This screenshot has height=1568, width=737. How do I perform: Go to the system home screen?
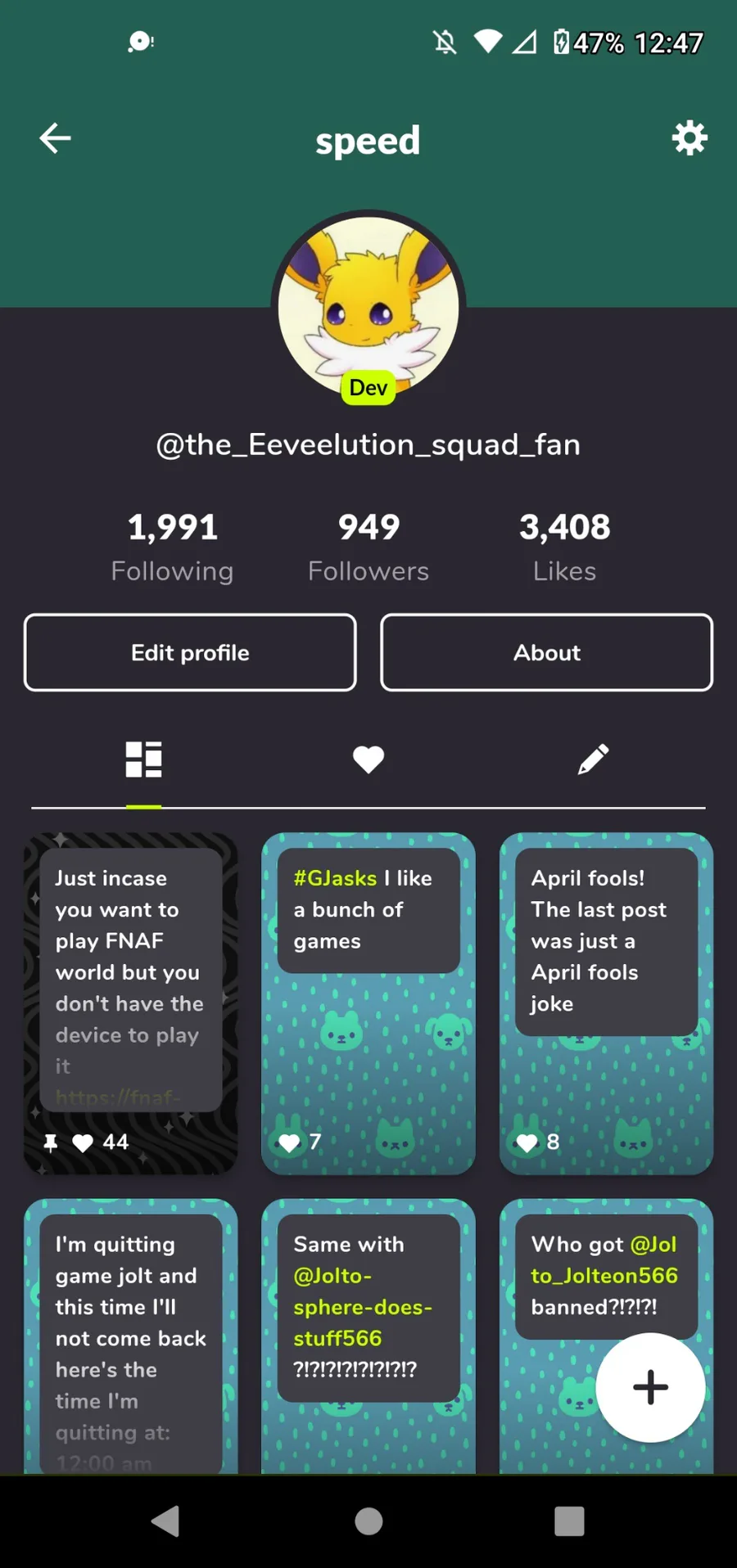[368, 1521]
